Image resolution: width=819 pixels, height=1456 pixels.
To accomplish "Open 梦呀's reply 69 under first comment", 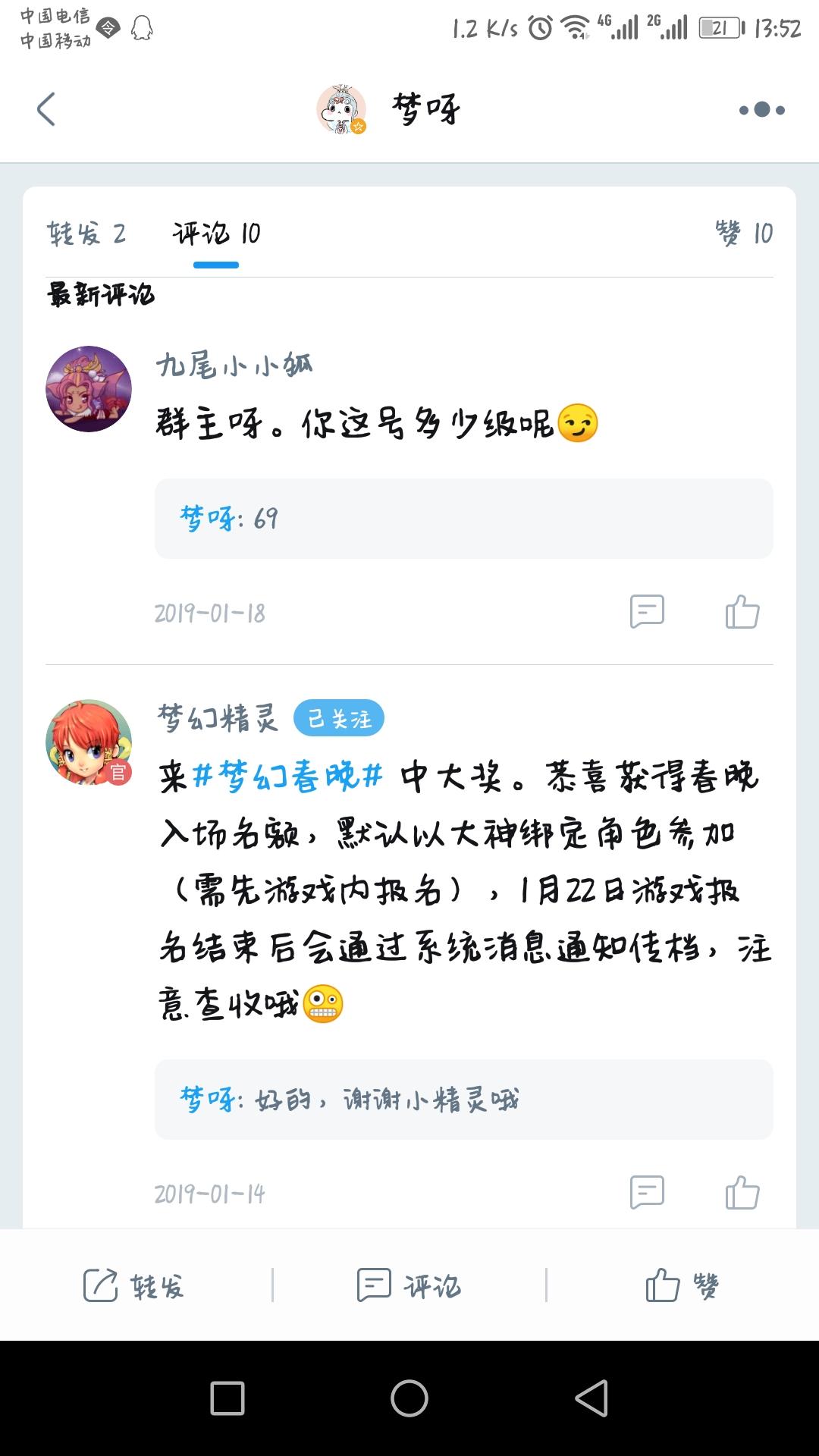I will (463, 519).
